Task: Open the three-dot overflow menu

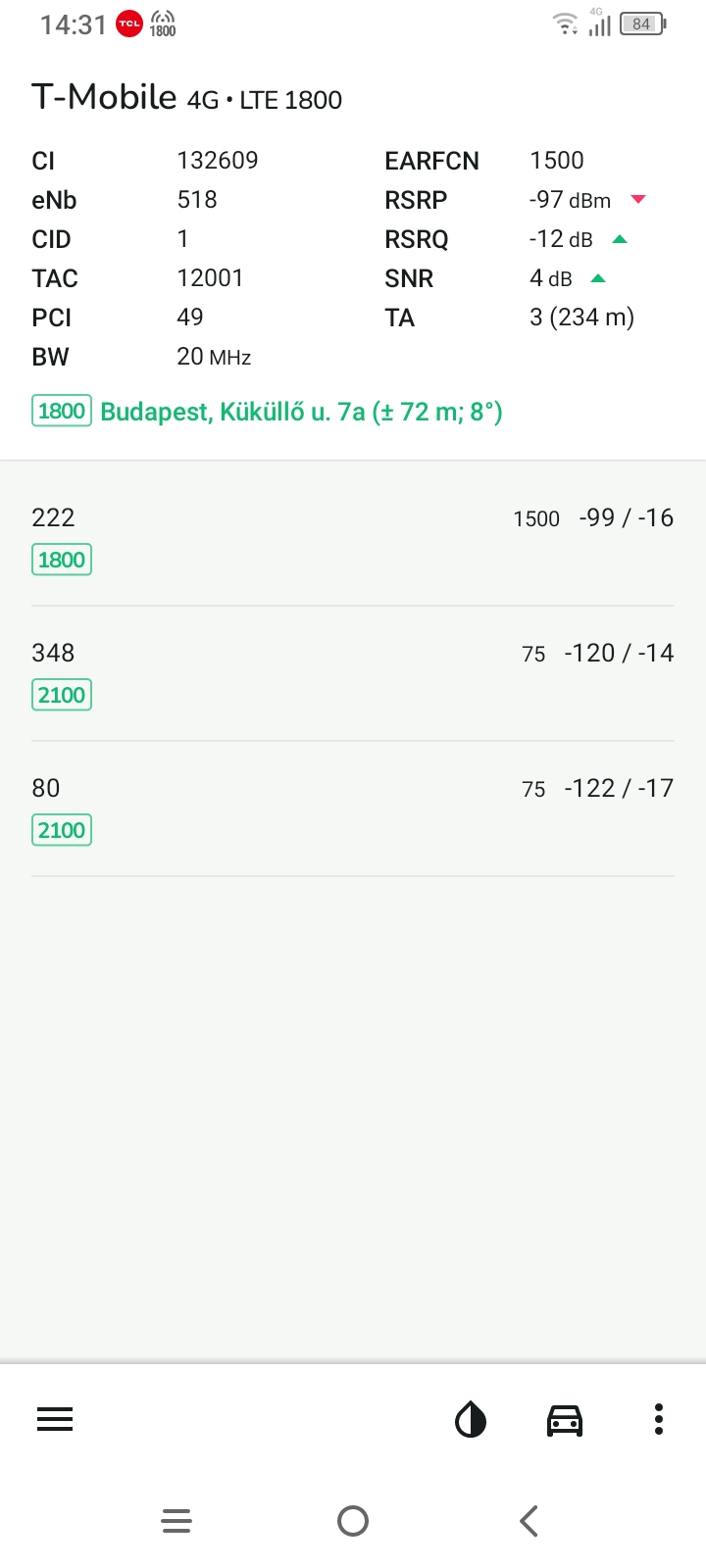Action: [x=659, y=1419]
